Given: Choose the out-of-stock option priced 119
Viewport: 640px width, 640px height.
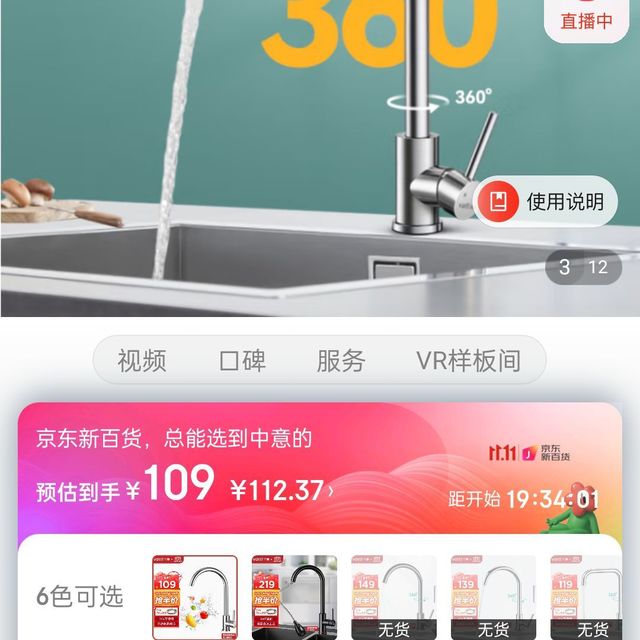Looking at the screenshot, I should coord(593,598).
